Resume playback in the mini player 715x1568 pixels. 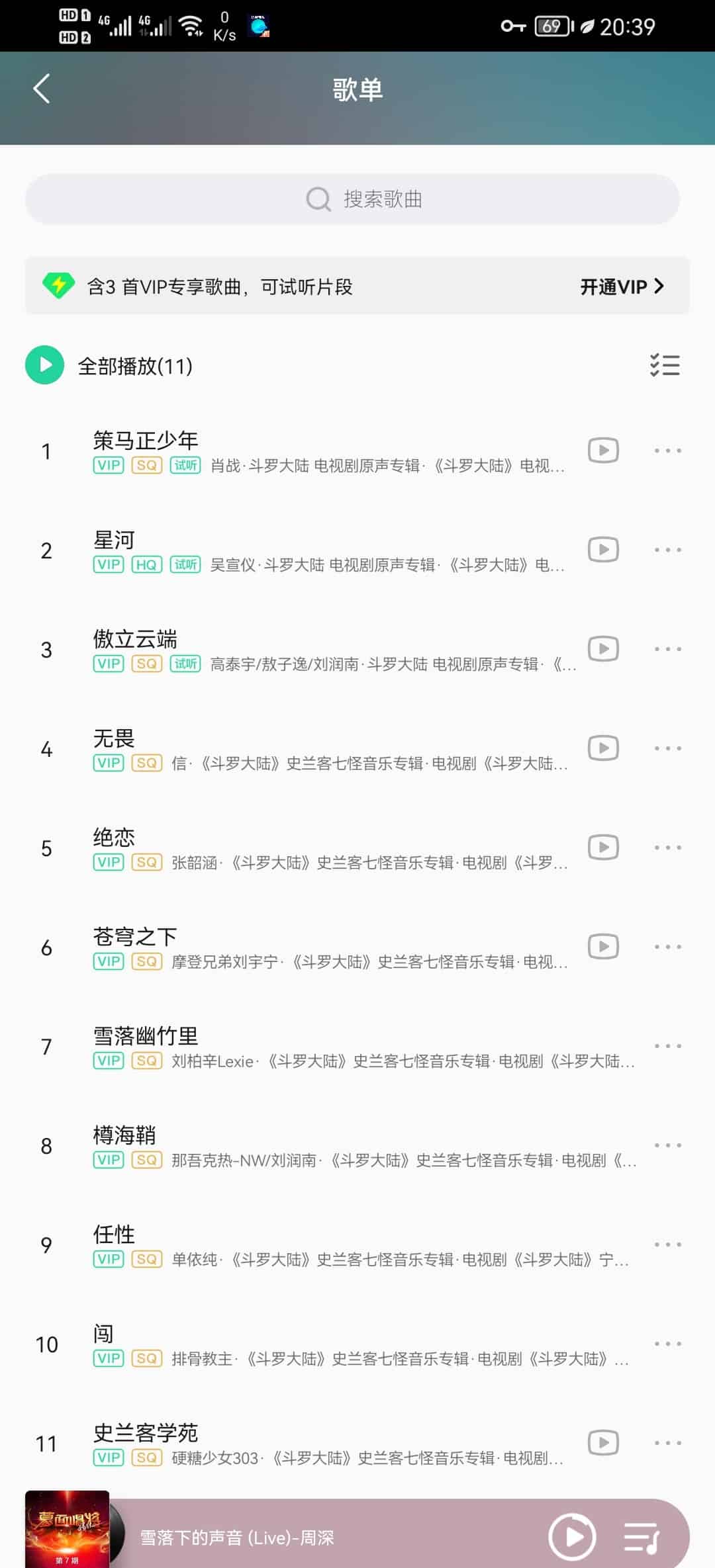click(x=572, y=1536)
